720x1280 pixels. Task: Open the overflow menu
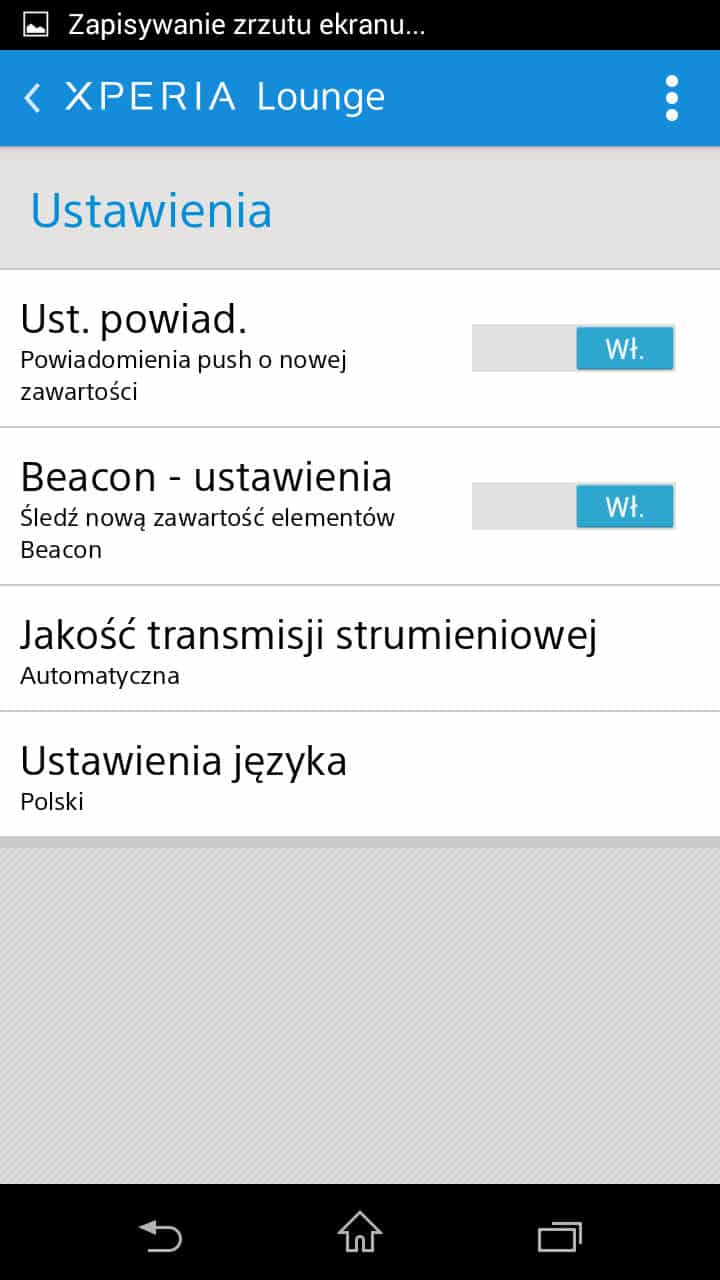[671, 98]
